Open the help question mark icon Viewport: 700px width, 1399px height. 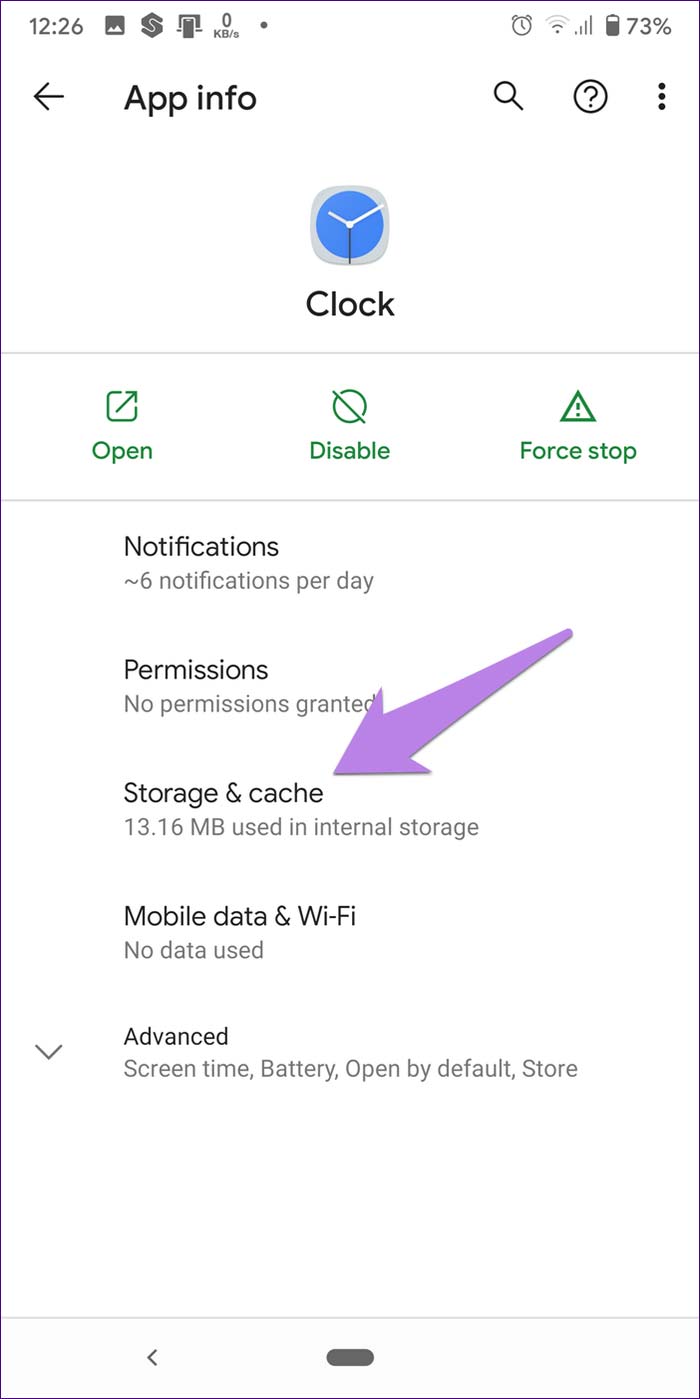590,97
